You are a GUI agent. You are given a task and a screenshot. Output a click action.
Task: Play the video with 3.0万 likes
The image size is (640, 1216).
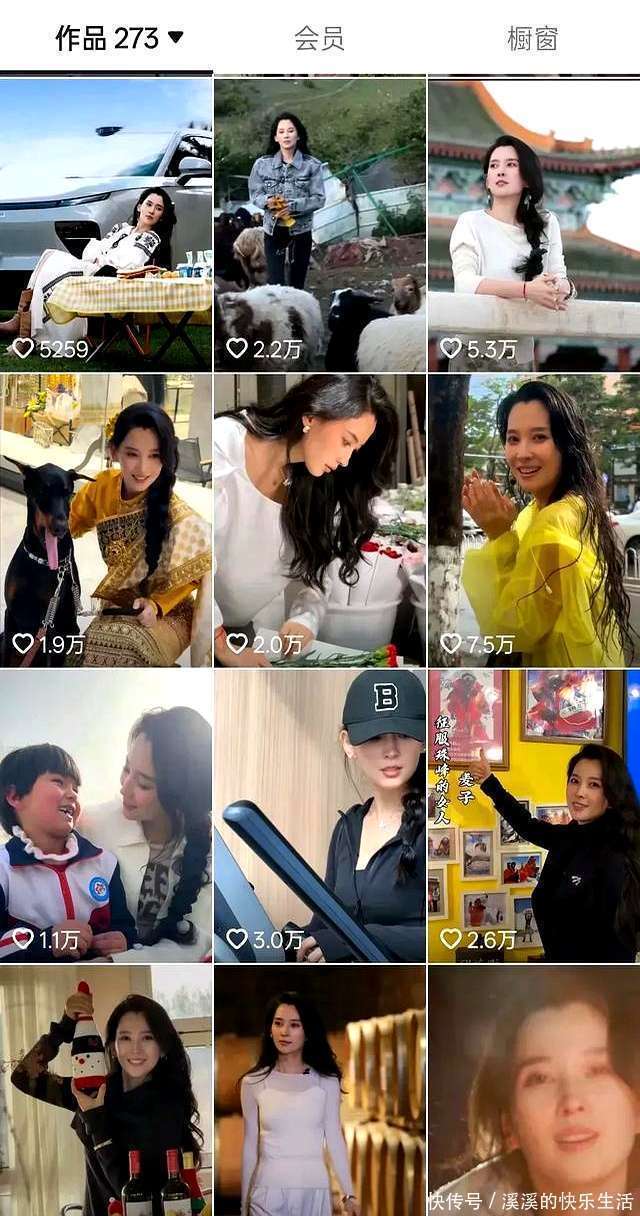[320, 816]
